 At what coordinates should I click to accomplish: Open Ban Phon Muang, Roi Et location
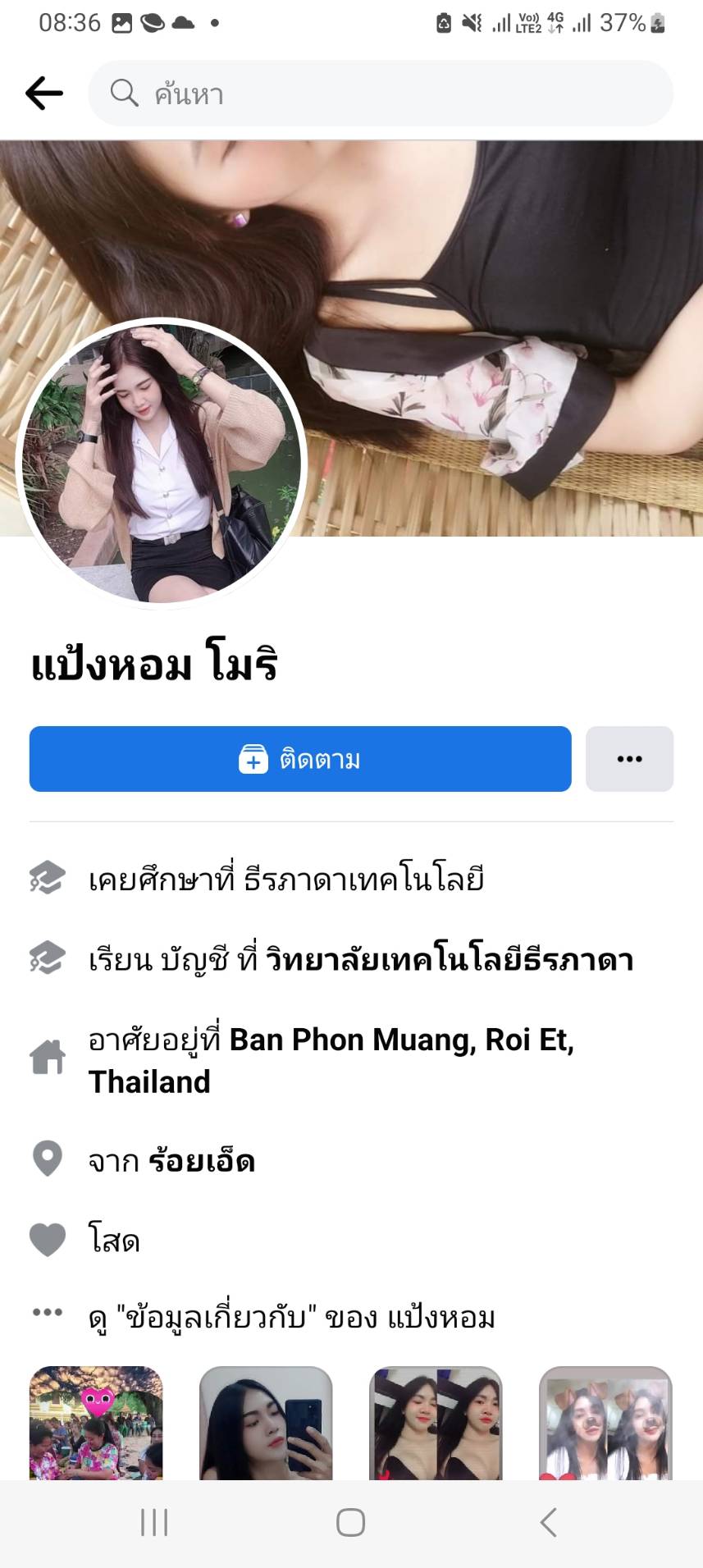pos(401,1040)
